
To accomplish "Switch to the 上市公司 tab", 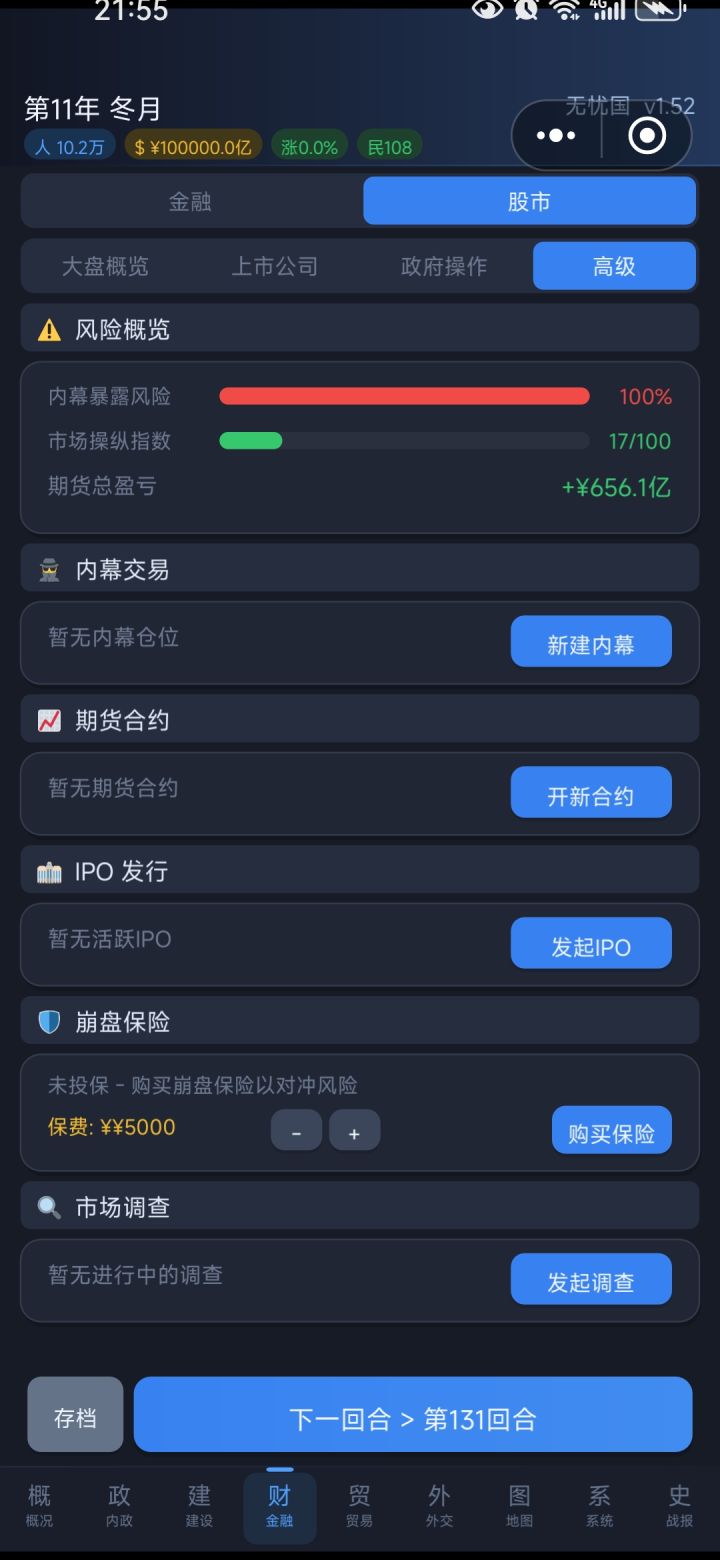I will point(277,266).
